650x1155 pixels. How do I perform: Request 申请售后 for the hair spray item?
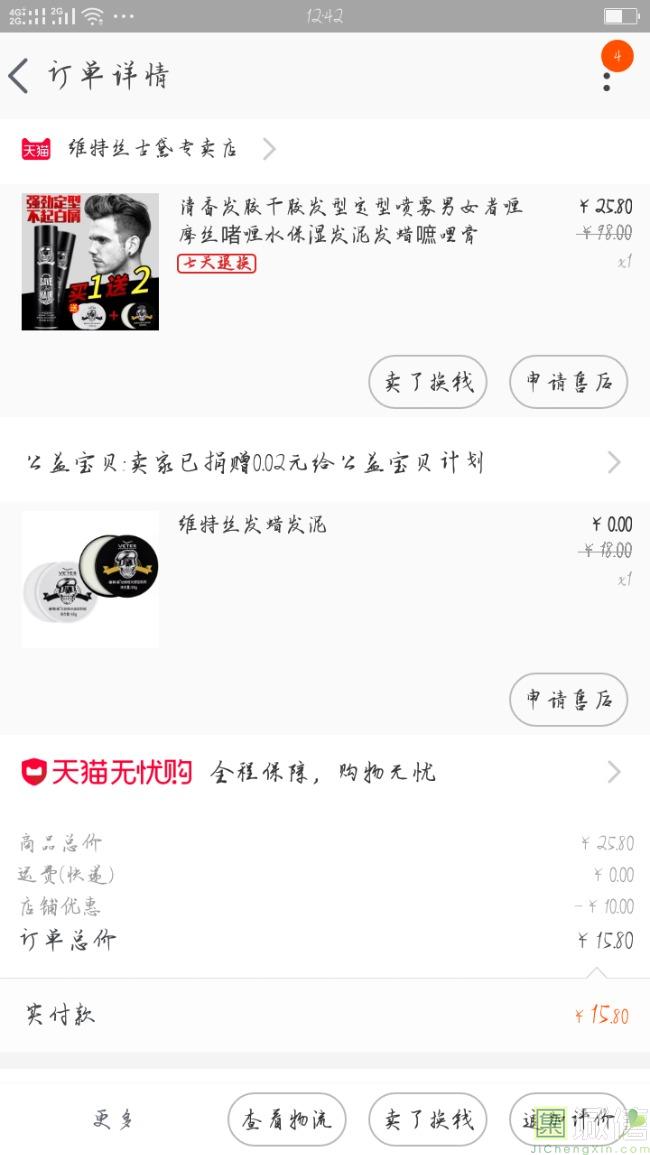[568, 381]
